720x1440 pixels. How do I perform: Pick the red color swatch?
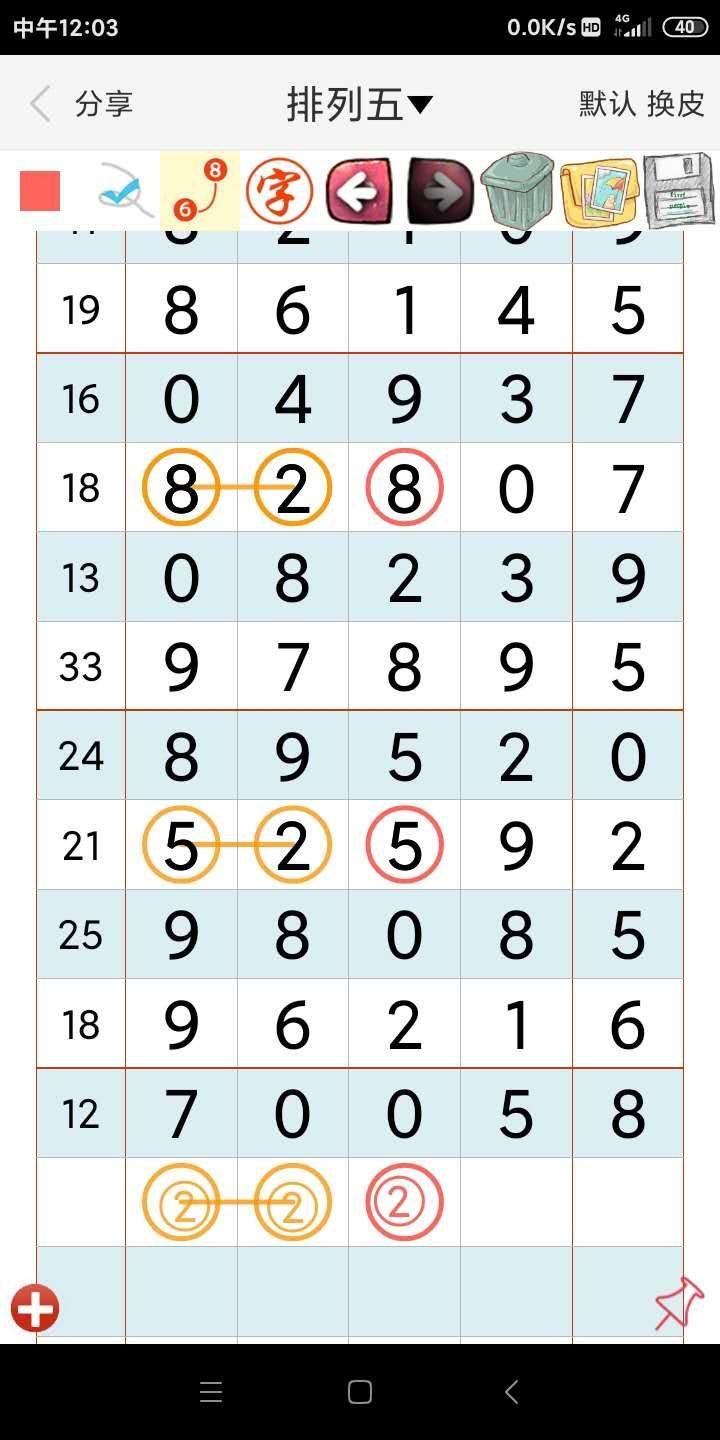[x=40, y=191]
